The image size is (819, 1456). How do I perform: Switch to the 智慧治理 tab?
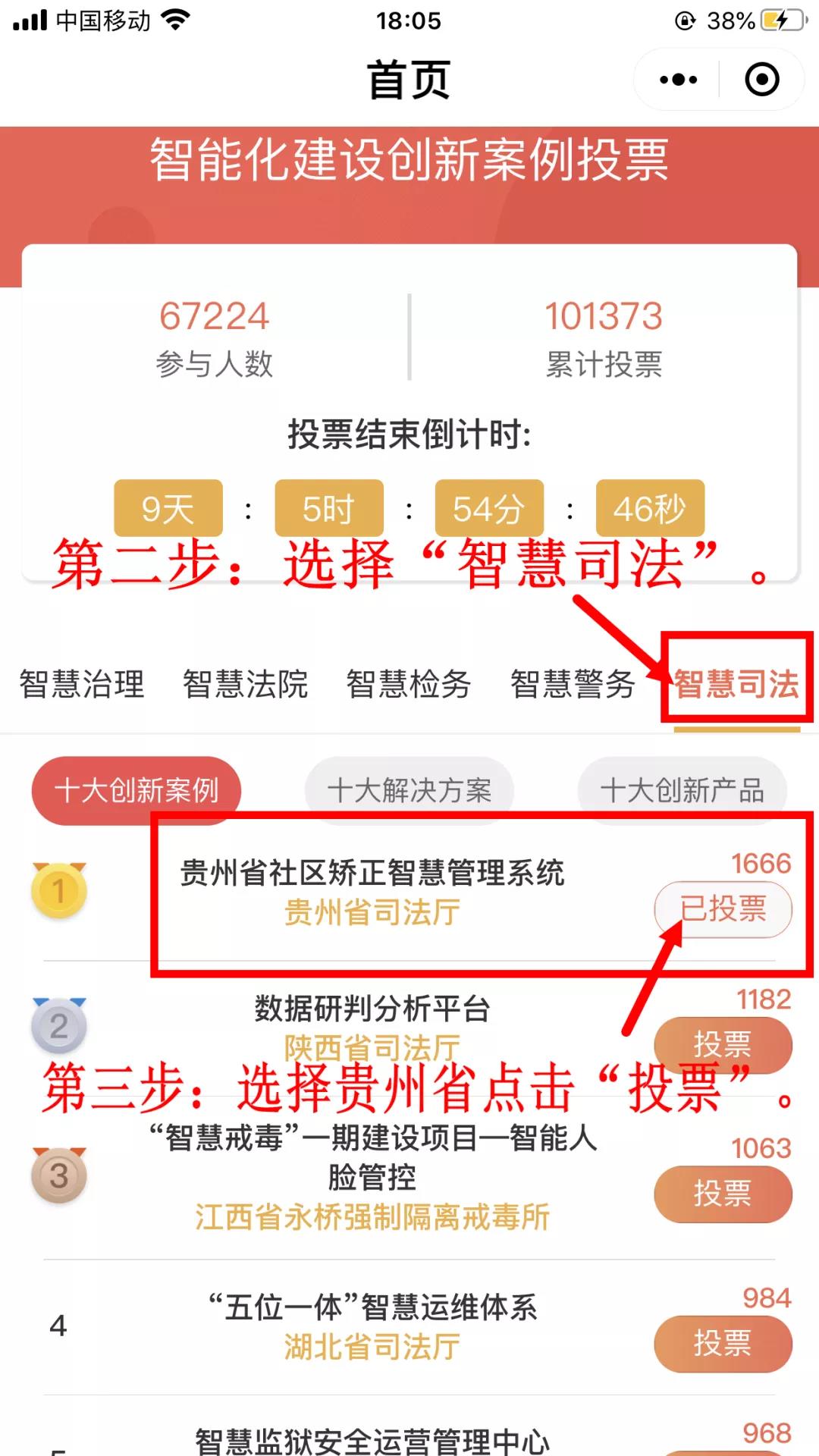(82, 684)
